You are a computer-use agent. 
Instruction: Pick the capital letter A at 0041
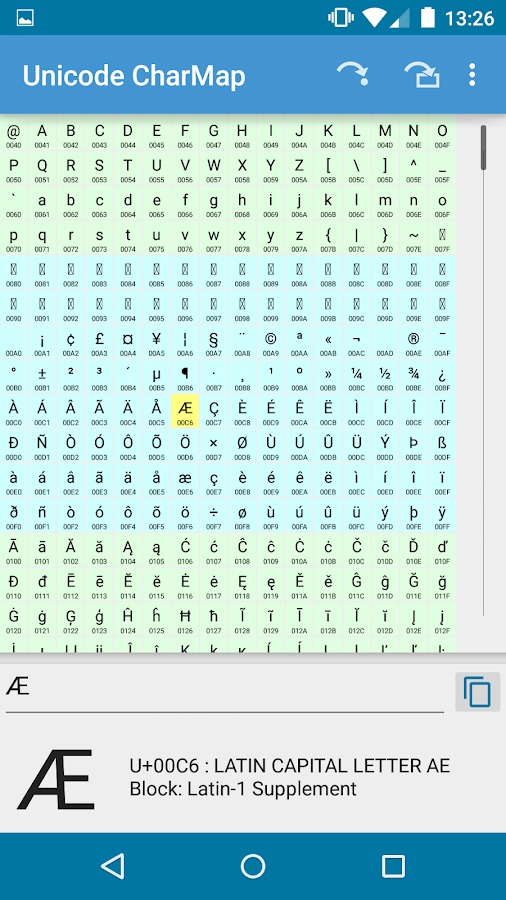pyautogui.click(x=42, y=135)
